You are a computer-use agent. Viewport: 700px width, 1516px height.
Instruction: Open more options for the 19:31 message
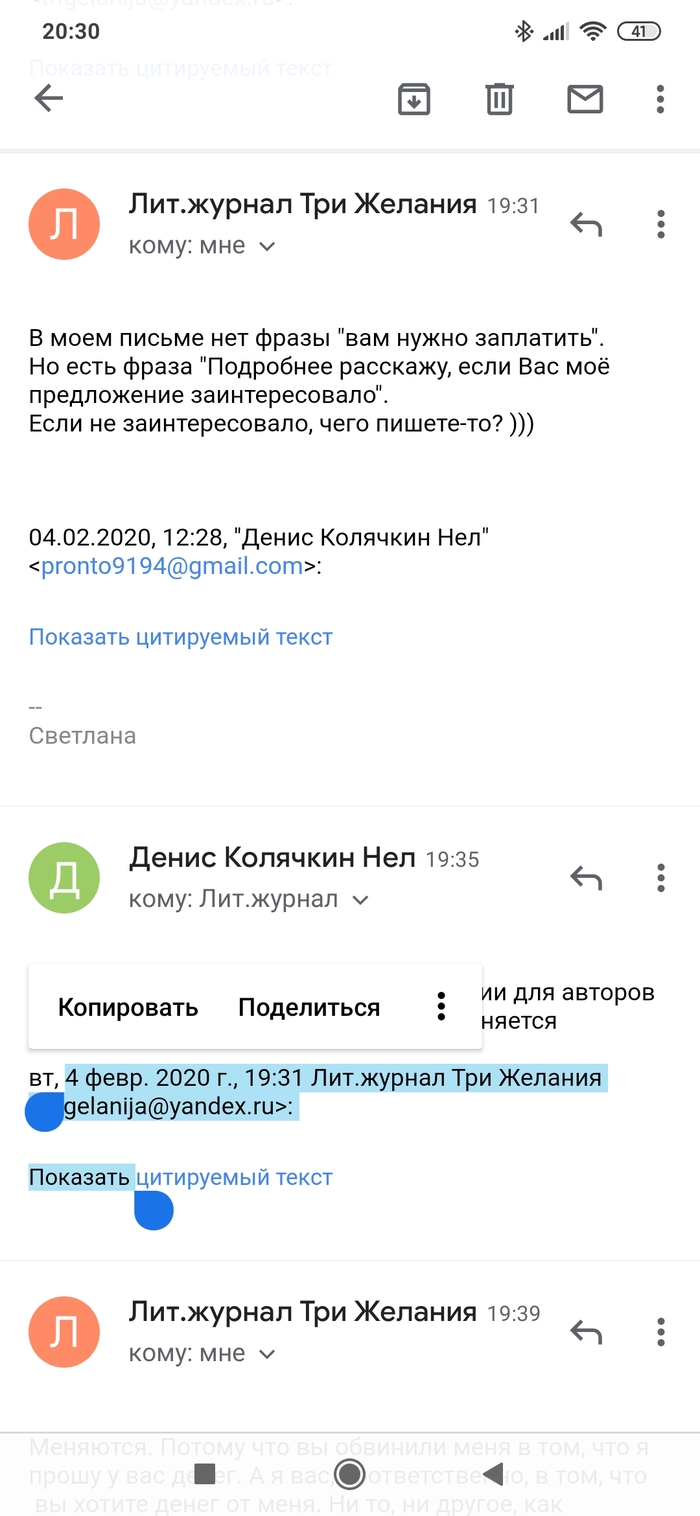click(x=660, y=225)
